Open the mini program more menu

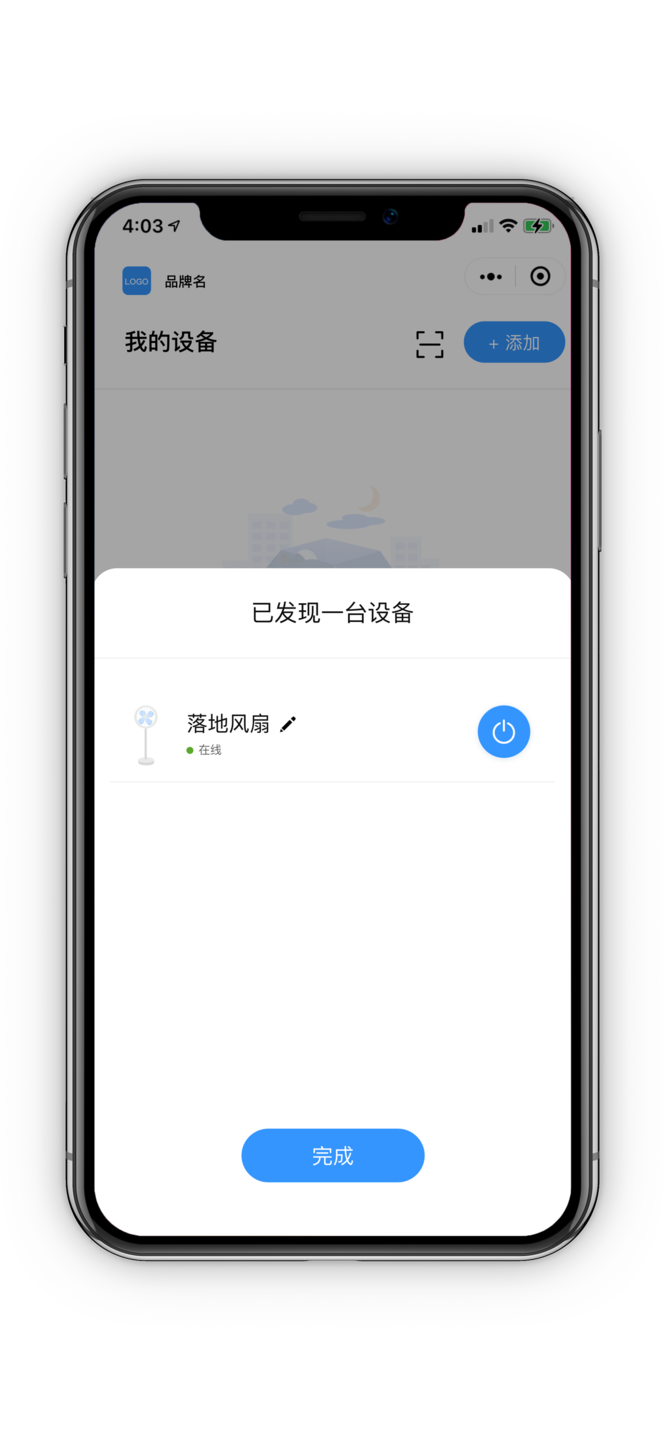(490, 277)
